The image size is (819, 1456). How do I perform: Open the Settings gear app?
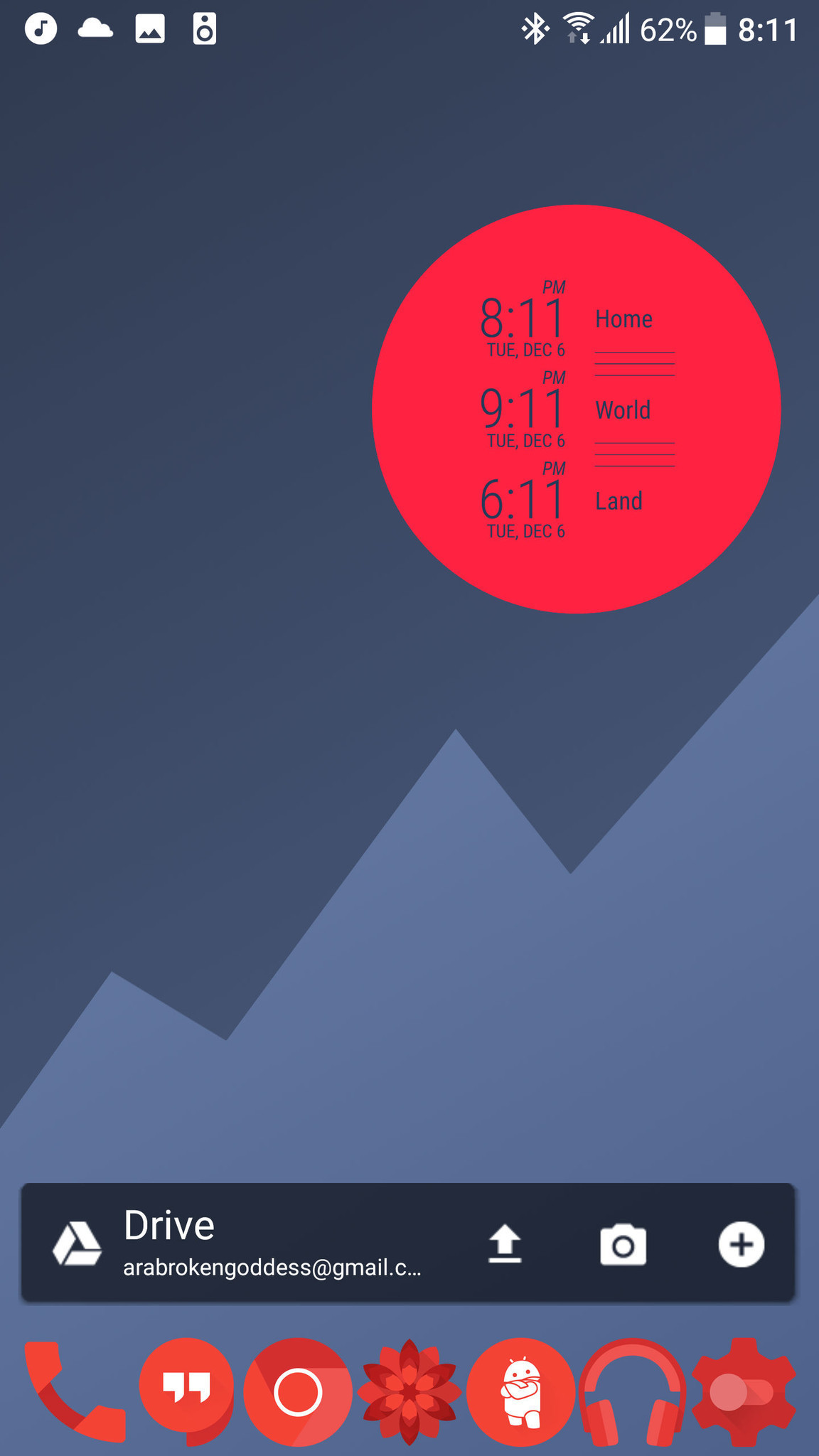(744, 1391)
